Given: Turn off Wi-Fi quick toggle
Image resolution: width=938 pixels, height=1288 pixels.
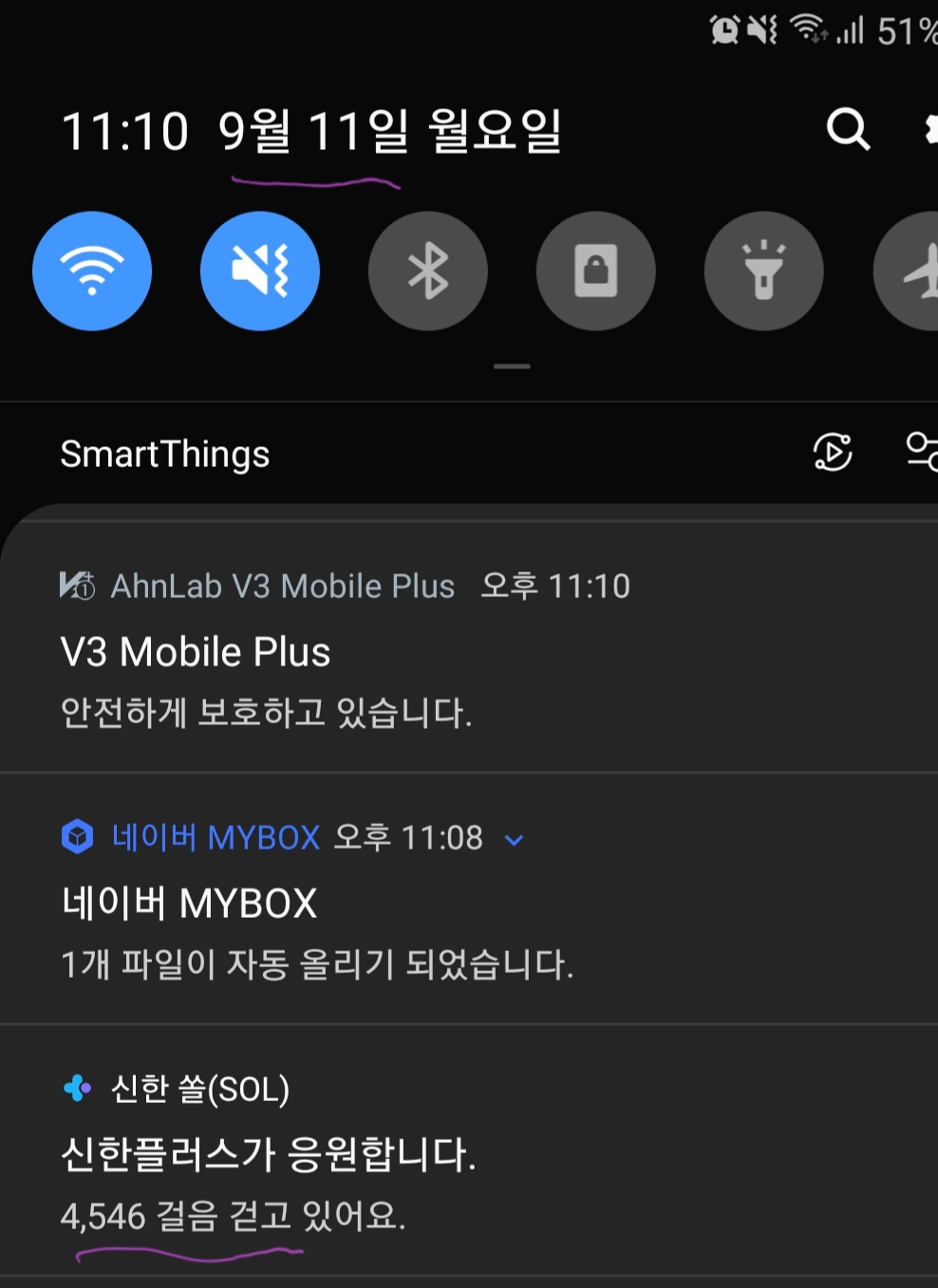Looking at the screenshot, I should (x=92, y=271).
